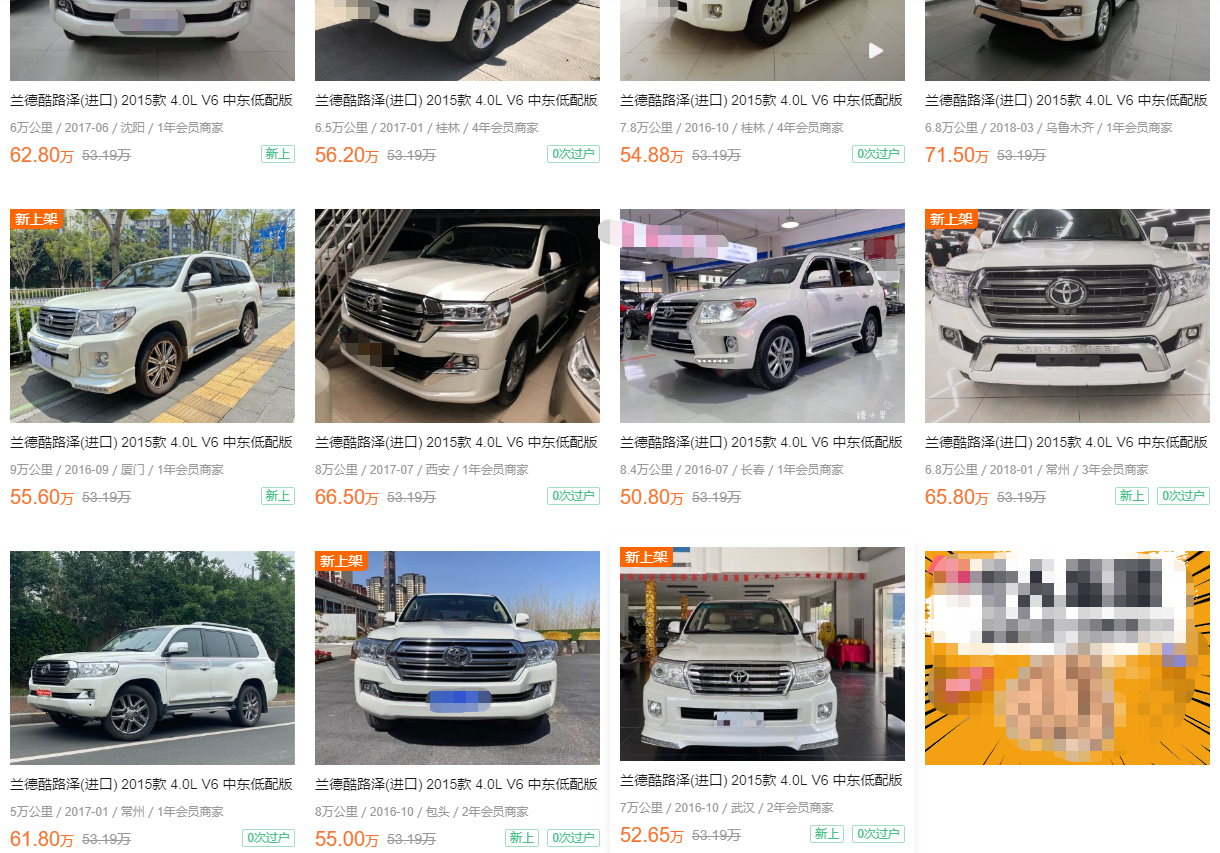View the 55.00万 Baotou Land Cruiser listing
Viewport: 1220px width, 853px height.
click(x=457, y=658)
